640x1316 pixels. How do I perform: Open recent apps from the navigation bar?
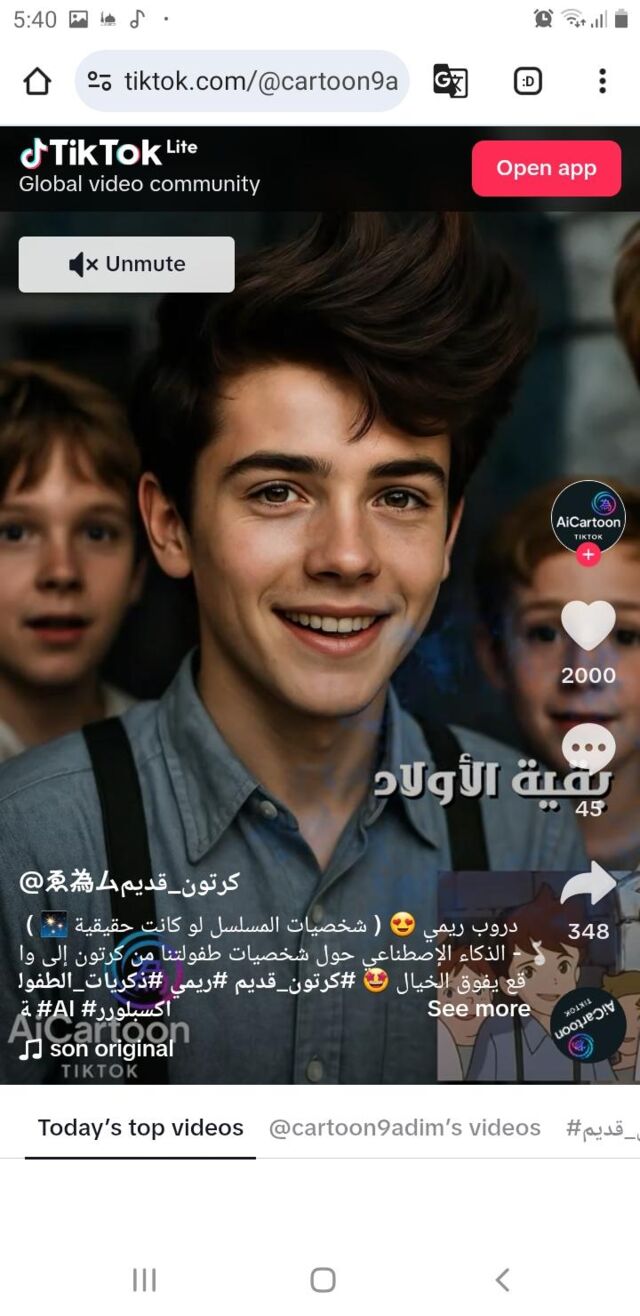click(144, 1279)
